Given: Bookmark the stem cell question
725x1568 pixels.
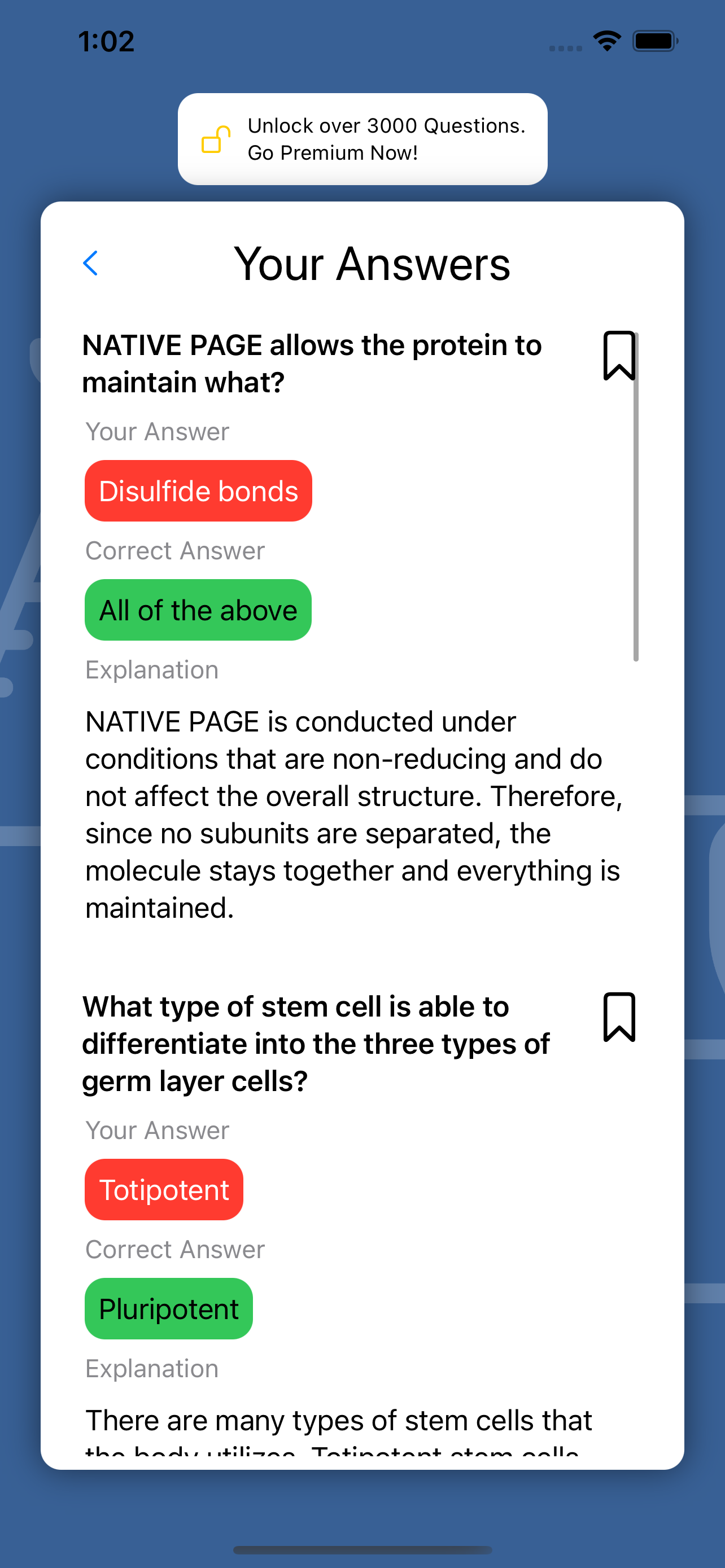Looking at the screenshot, I should [618, 1017].
